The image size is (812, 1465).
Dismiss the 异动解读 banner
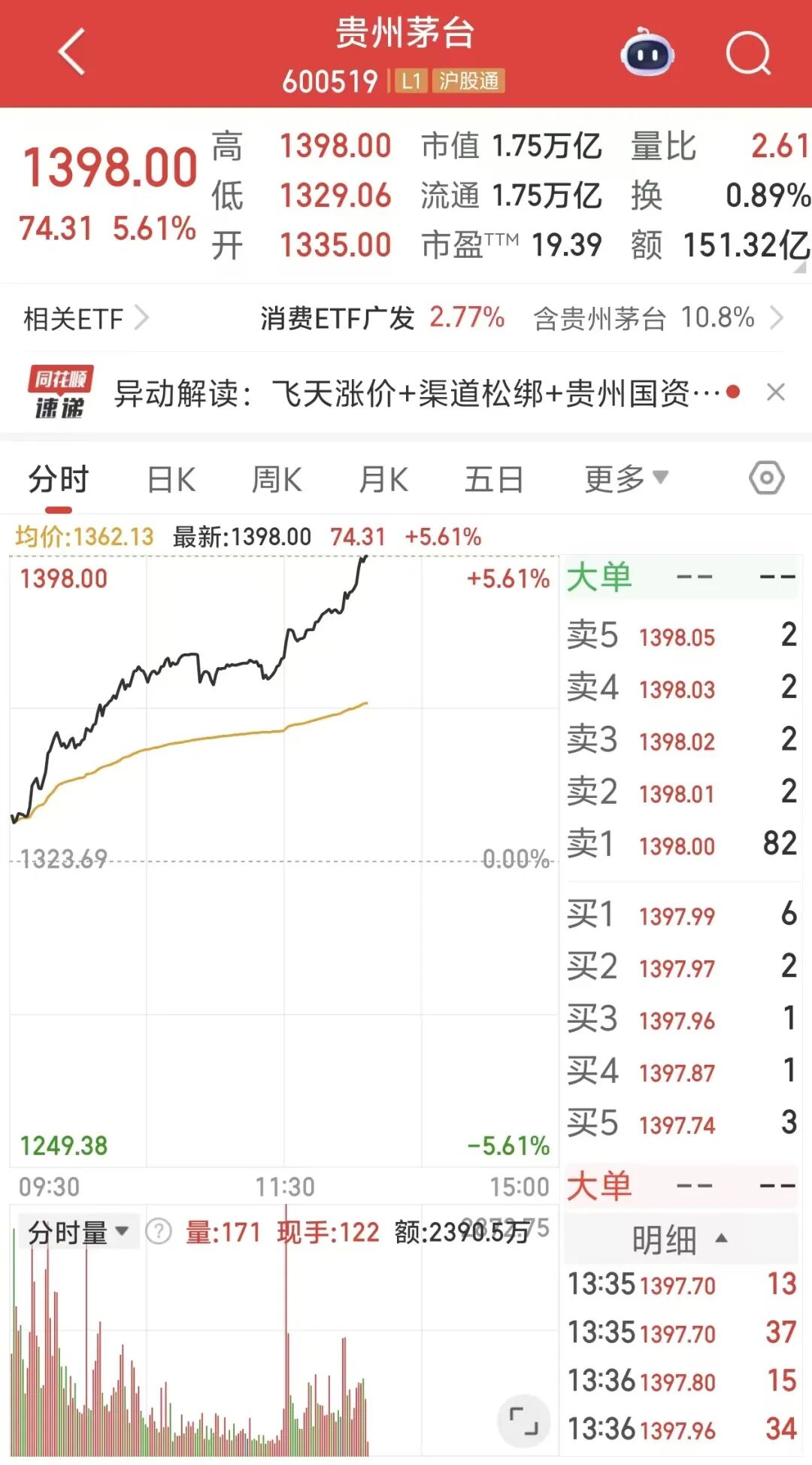click(775, 393)
